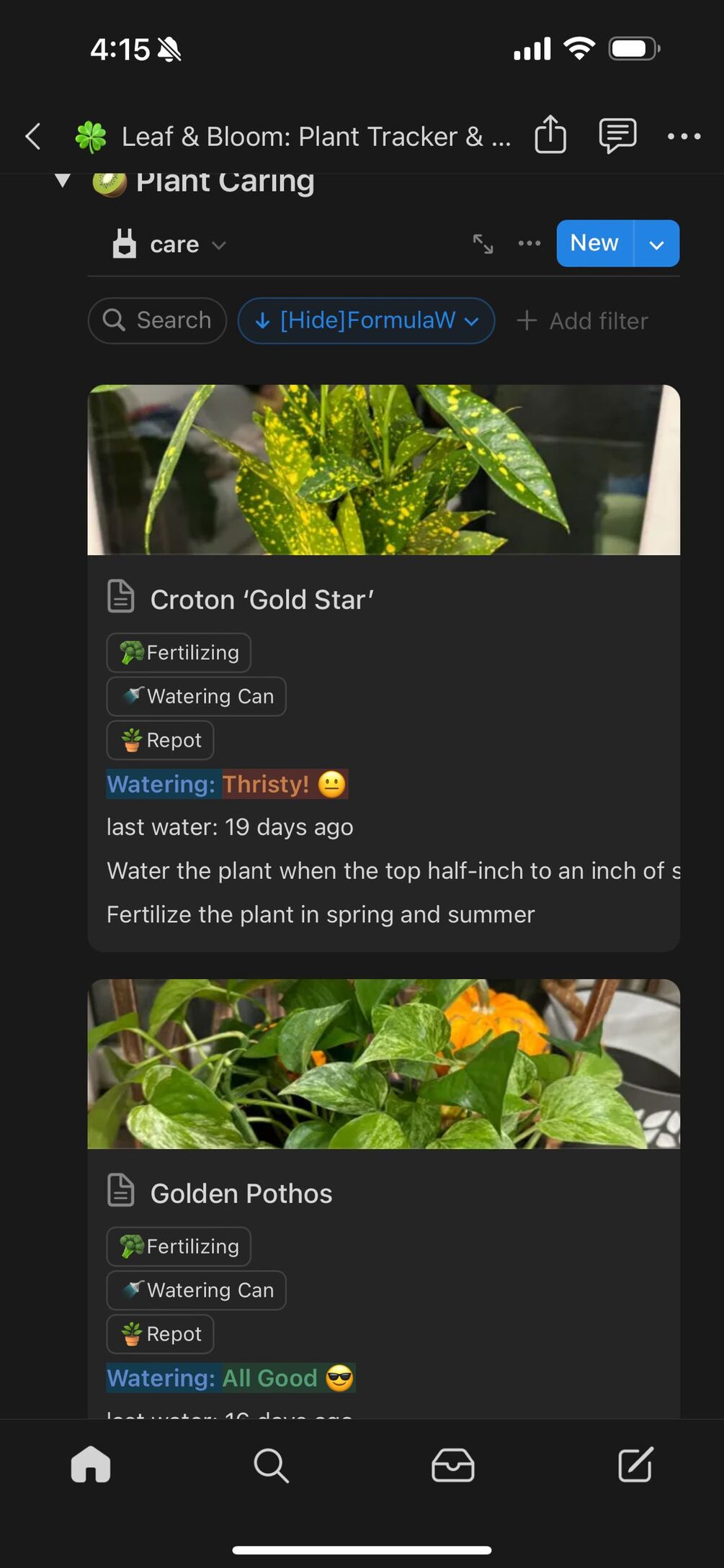Tap Fertilizing button on Croton card
Screen dimensions: 724x1568
coord(179,653)
